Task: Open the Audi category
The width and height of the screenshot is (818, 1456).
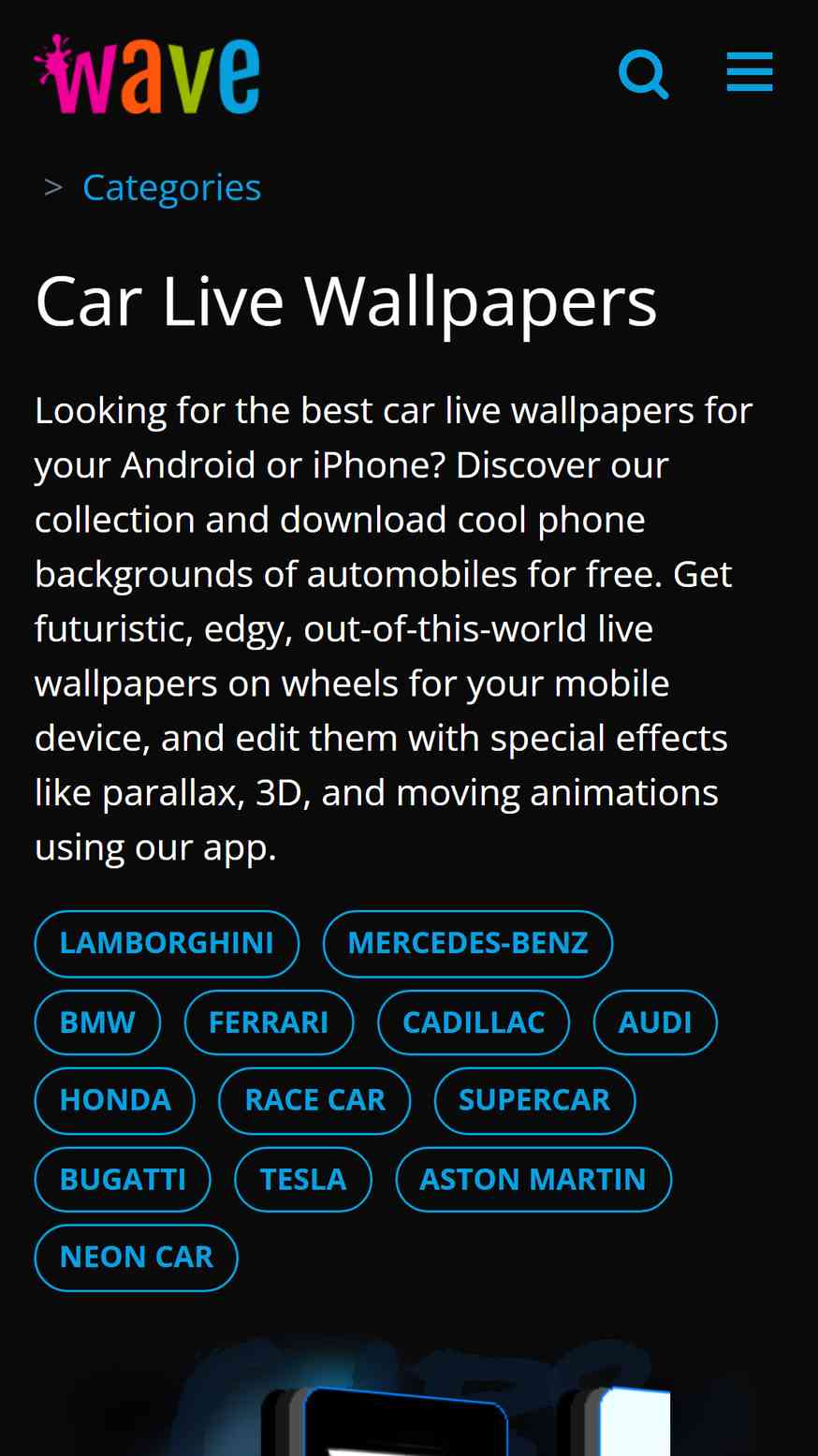Action: (x=655, y=1022)
